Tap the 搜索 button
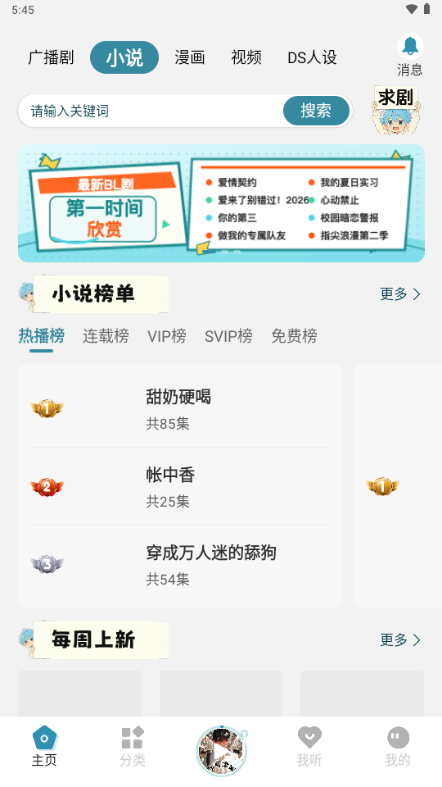 coord(316,111)
